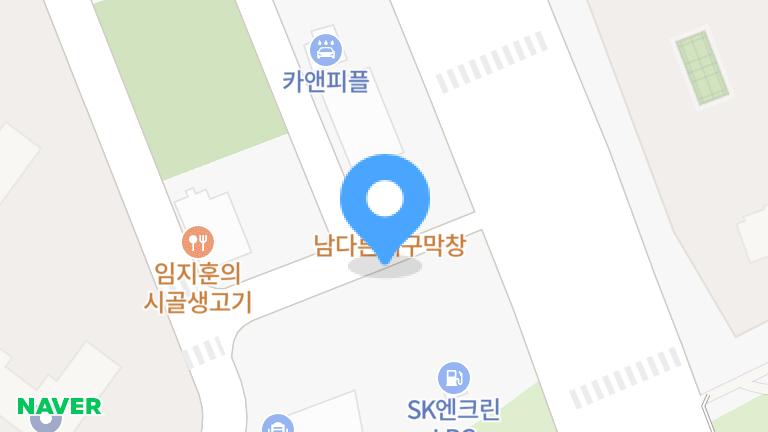
Task: Open the SK엔크린 gas station marker
Action: click(453, 378)
